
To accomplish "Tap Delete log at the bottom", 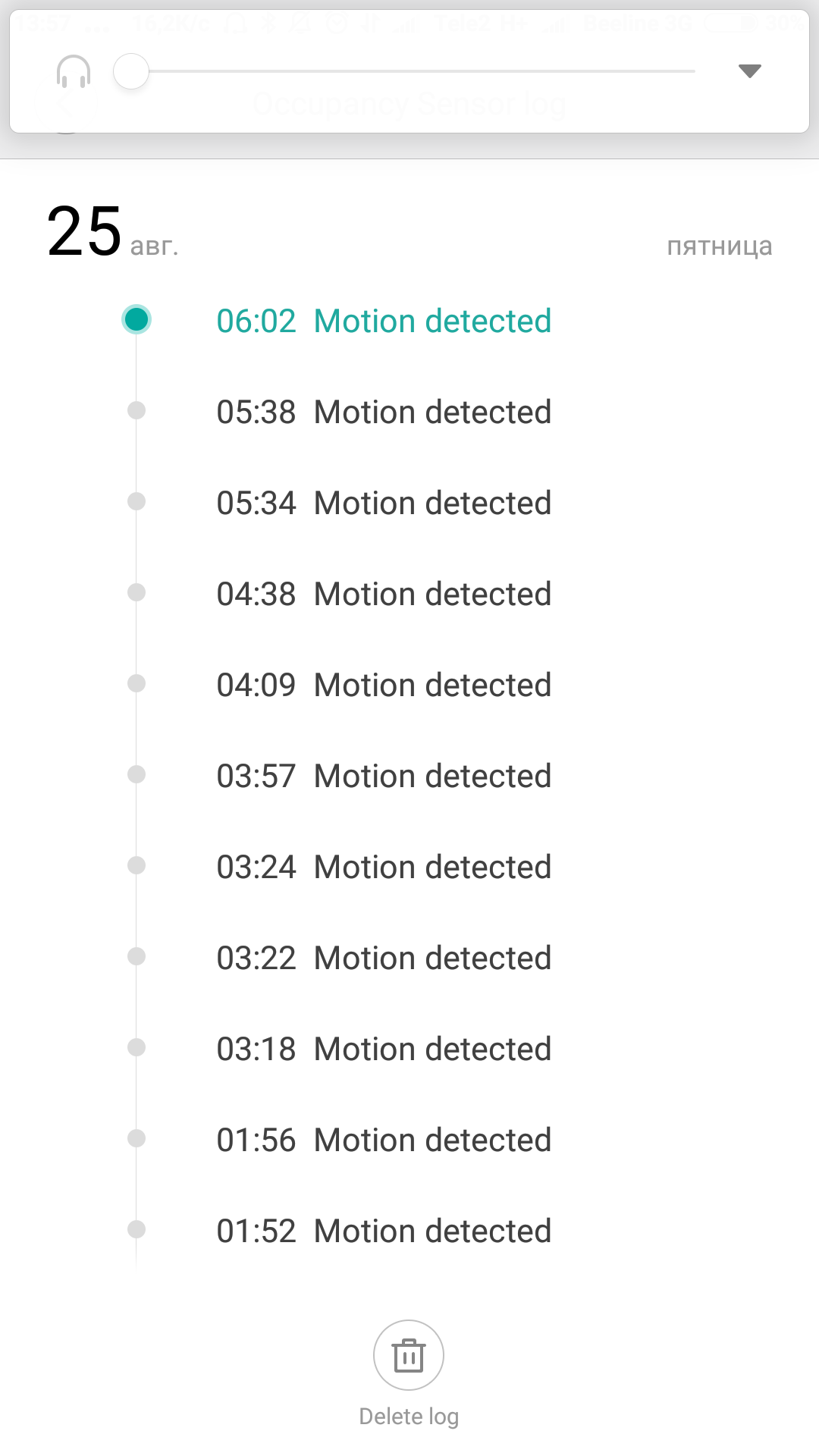I will [x=409, y=1415].
